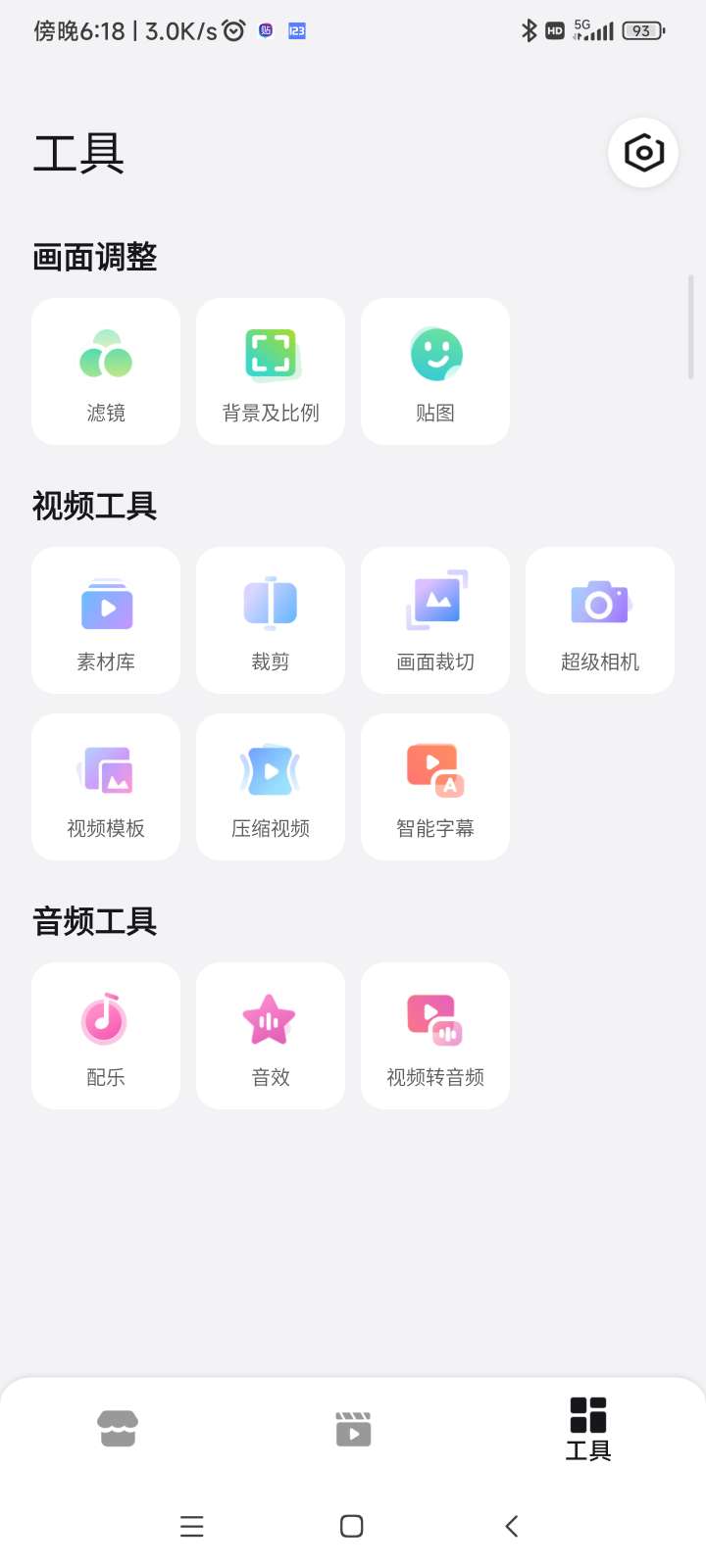
Task: Select the 工具 tools tab
Action: coord(588,1429)
